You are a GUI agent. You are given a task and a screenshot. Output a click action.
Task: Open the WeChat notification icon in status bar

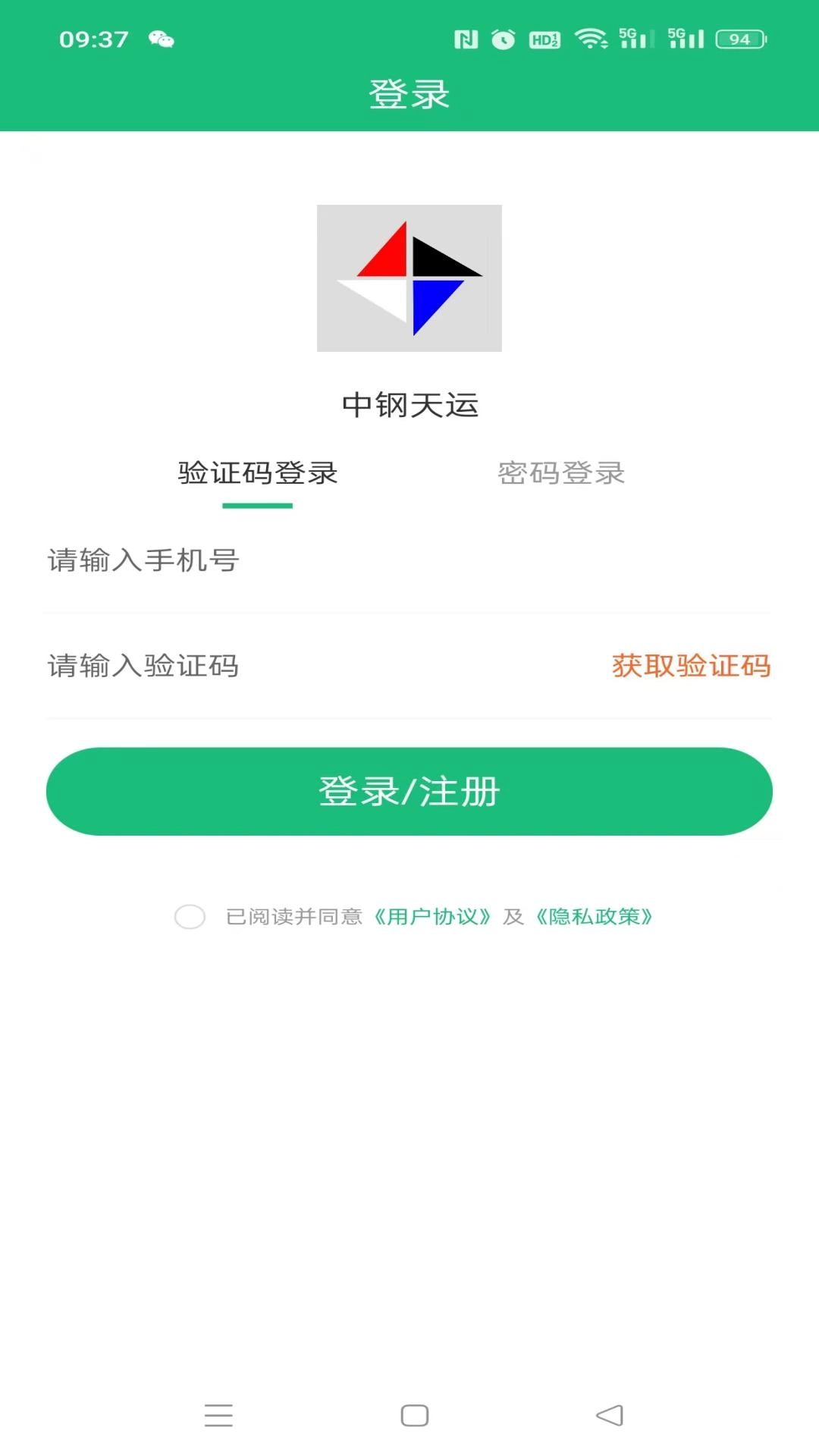[x=162, y=38]
